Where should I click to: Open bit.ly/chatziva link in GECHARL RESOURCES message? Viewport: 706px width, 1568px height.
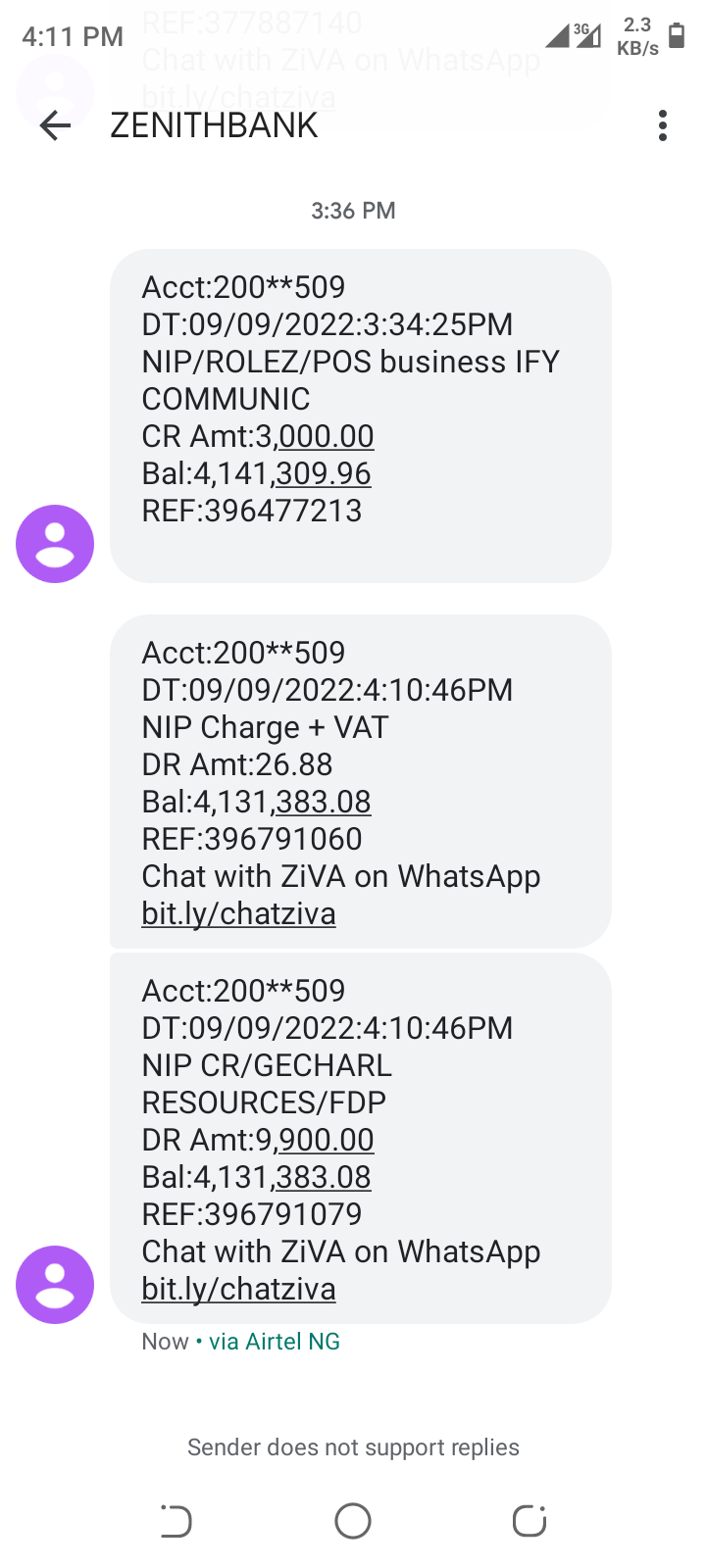coord(238,1289)
